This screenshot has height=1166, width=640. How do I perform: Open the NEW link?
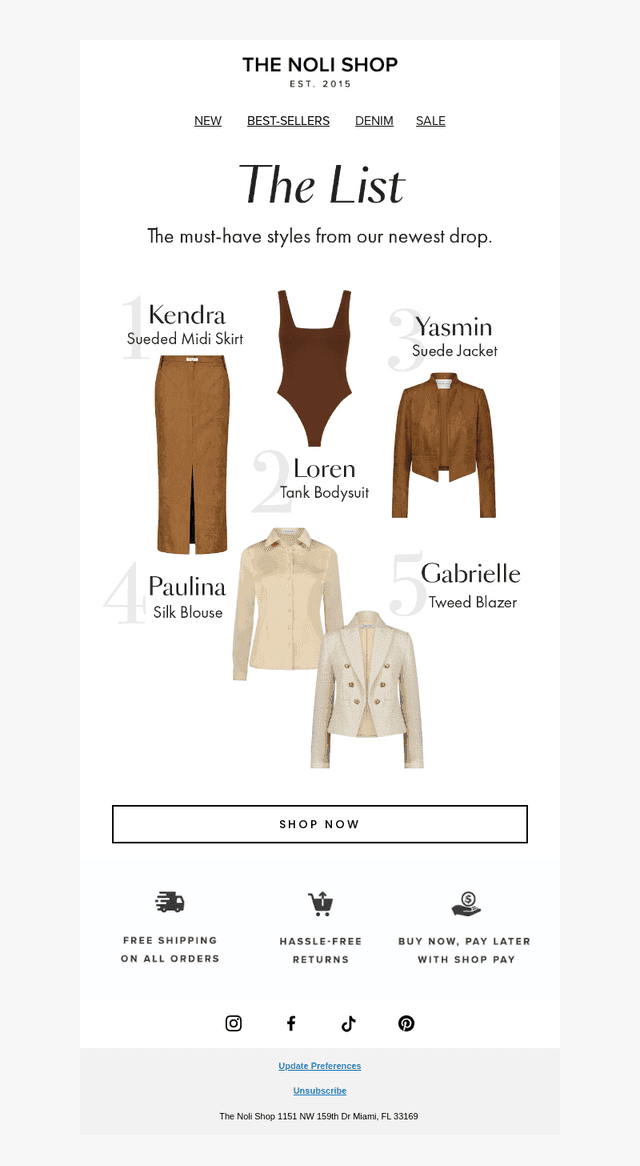(x=207, y=120)
